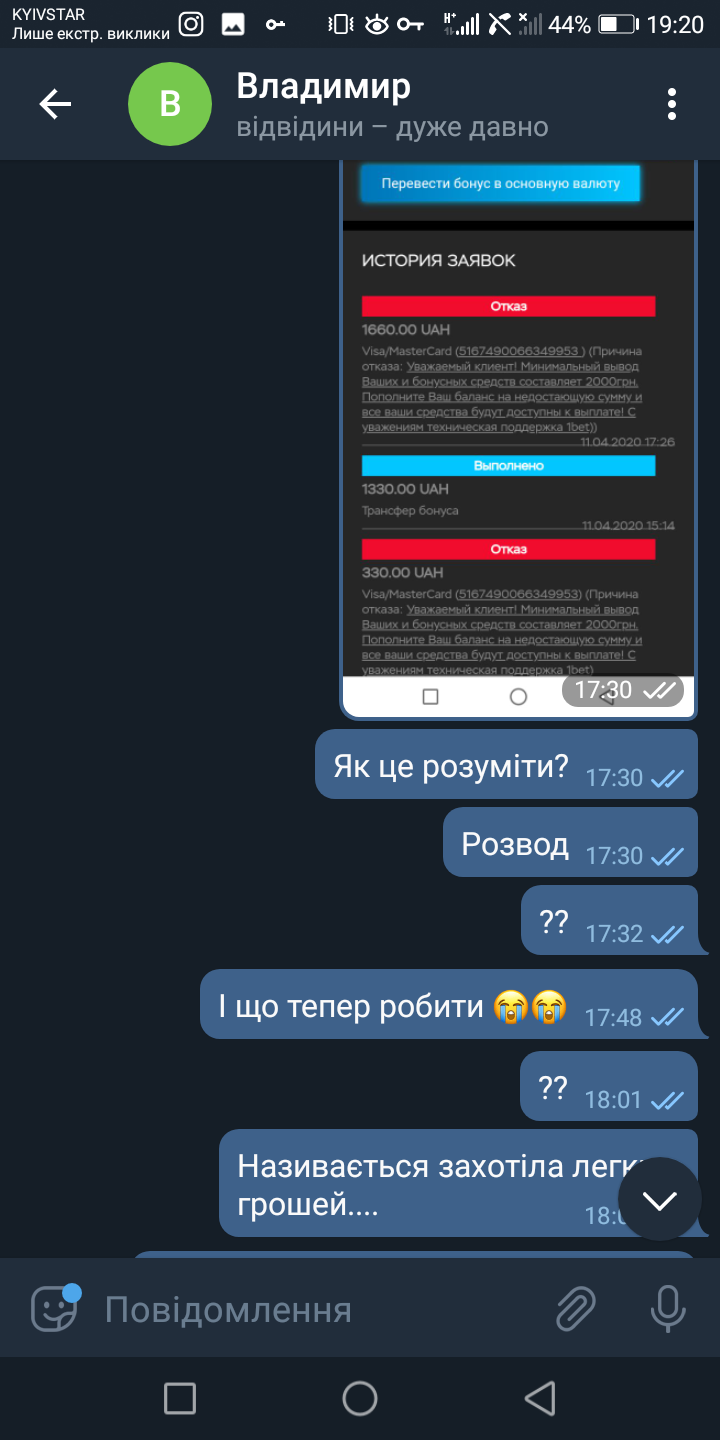Open the chat overflow menu

coord(672,104)
